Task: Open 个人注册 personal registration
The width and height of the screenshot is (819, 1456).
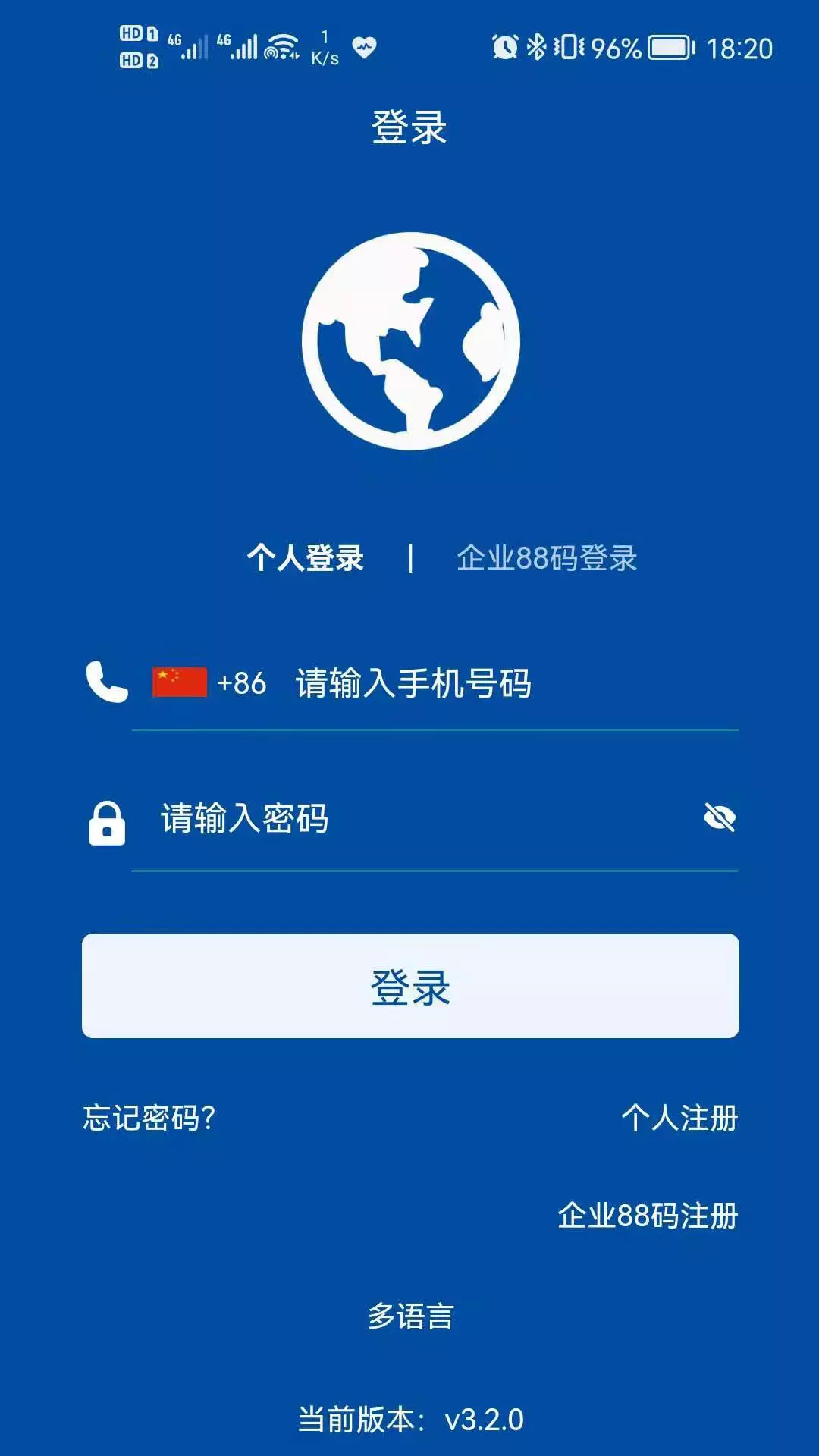Action: pos(679,1118)
